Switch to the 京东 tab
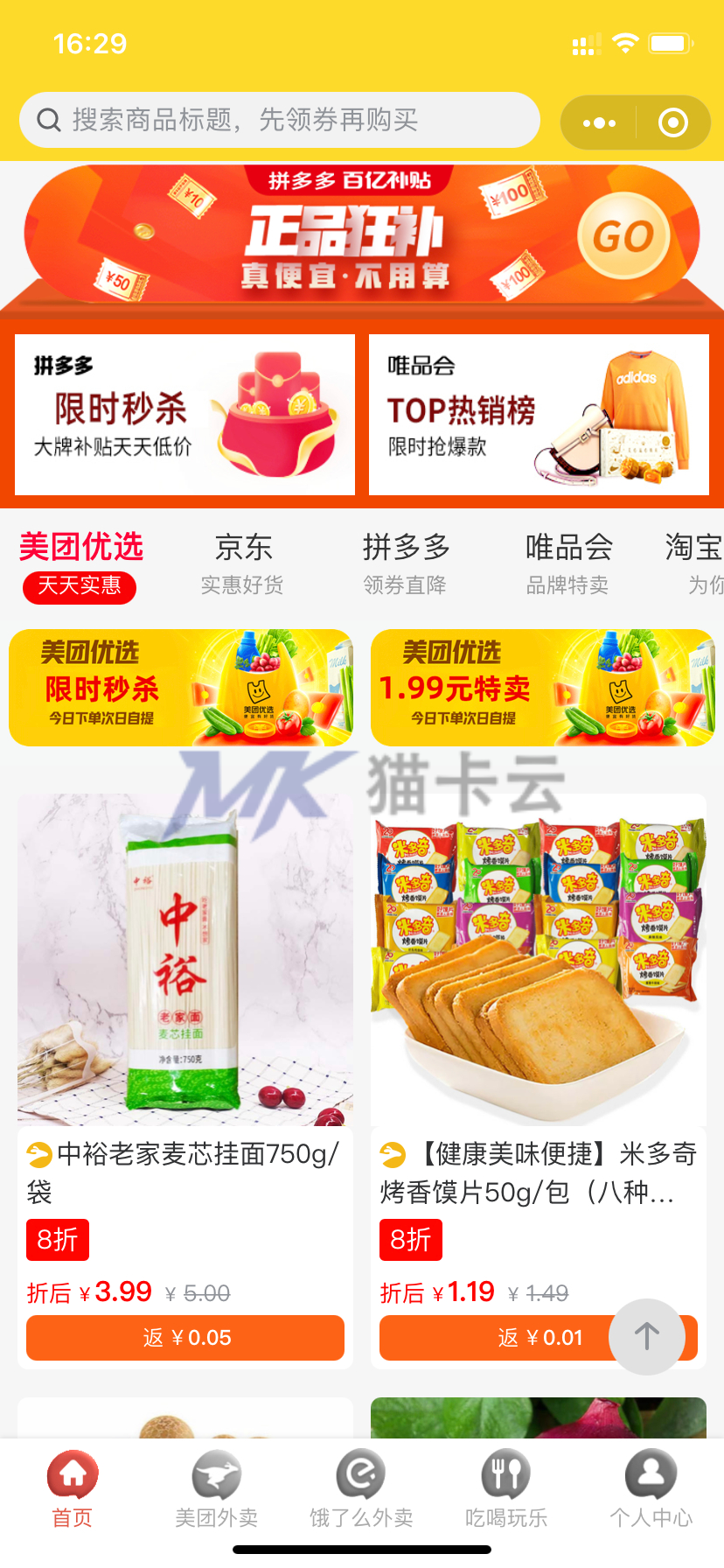The image size is (724, 1568). (x=243, y=563)
